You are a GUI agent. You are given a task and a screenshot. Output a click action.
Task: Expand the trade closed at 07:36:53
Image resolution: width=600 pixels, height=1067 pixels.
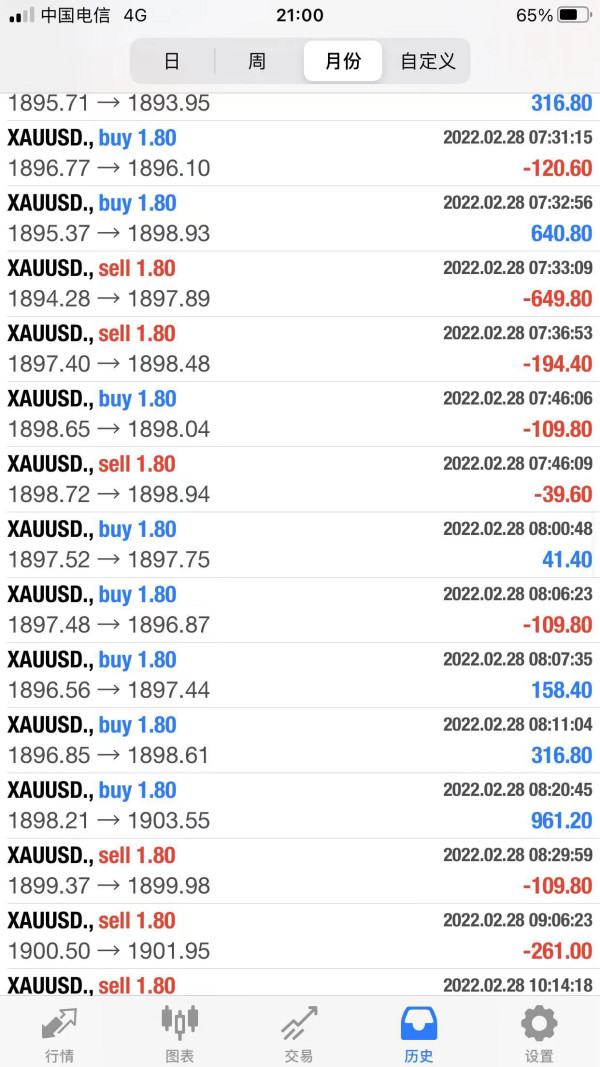[x=300, y=350]
